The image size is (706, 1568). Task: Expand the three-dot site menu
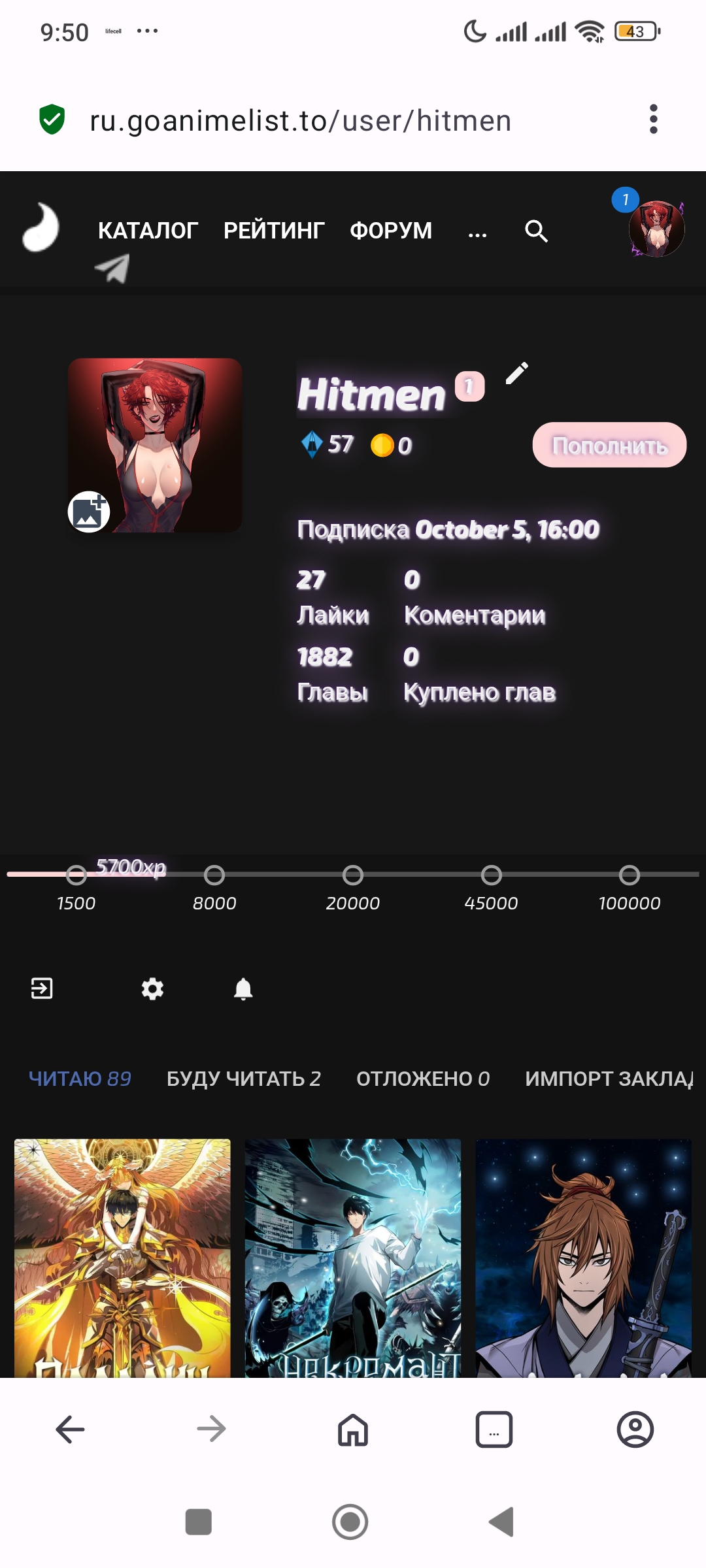477,232
